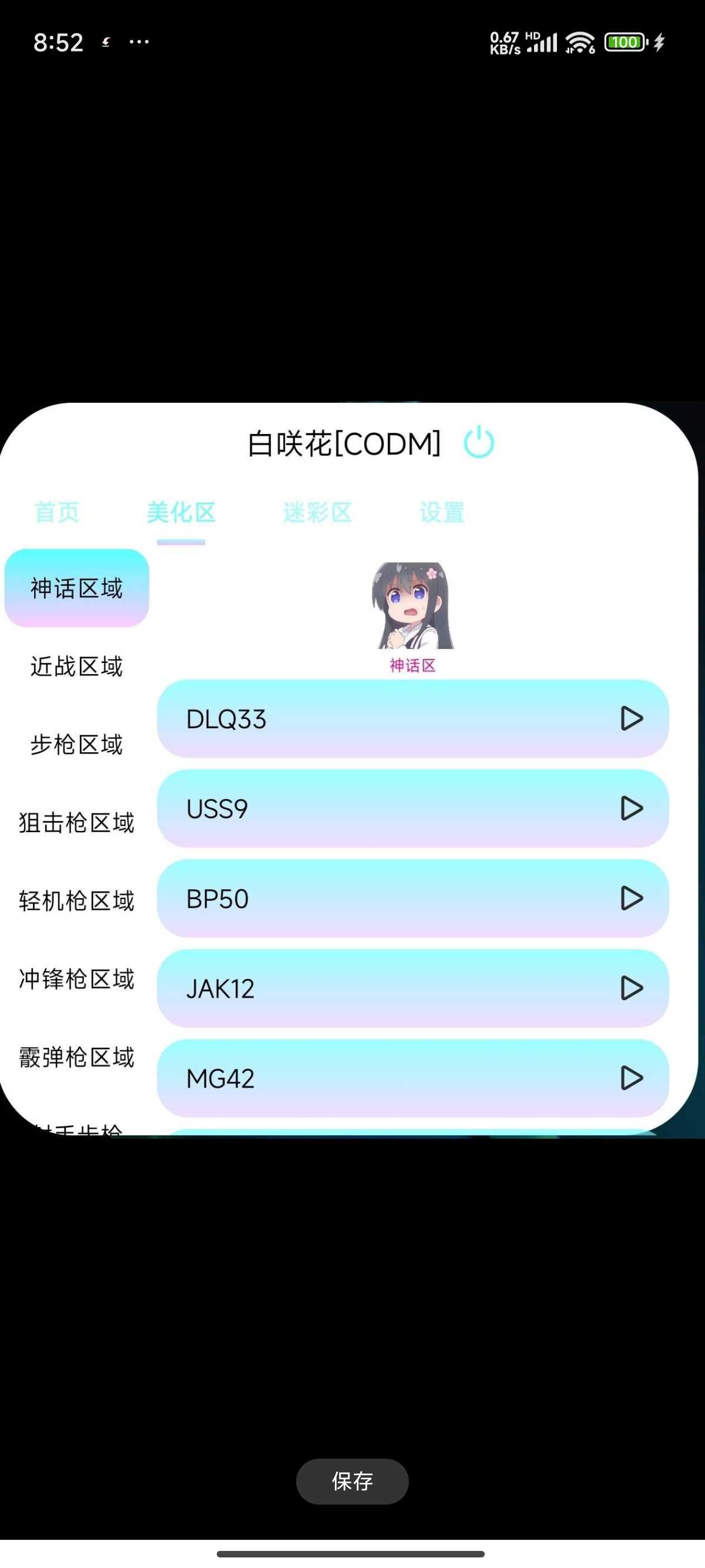705x1568 pixels.
Task: Select the BP50 item
Action: point(413,899)
